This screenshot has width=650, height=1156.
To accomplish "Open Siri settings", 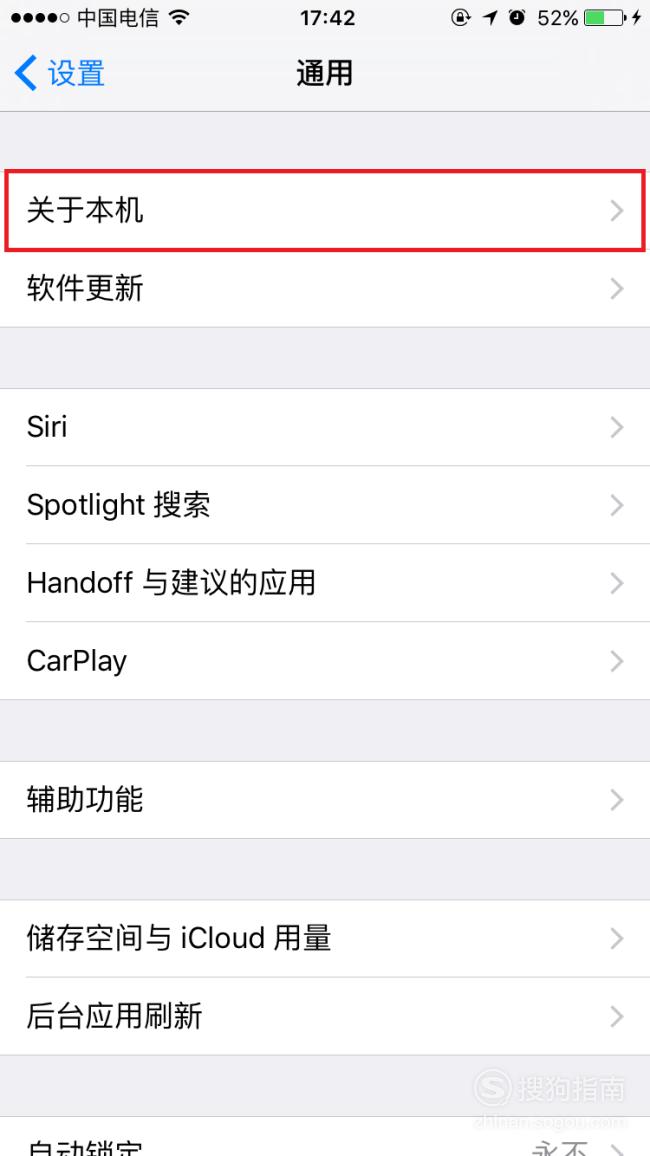I will (x=325, y=427).
